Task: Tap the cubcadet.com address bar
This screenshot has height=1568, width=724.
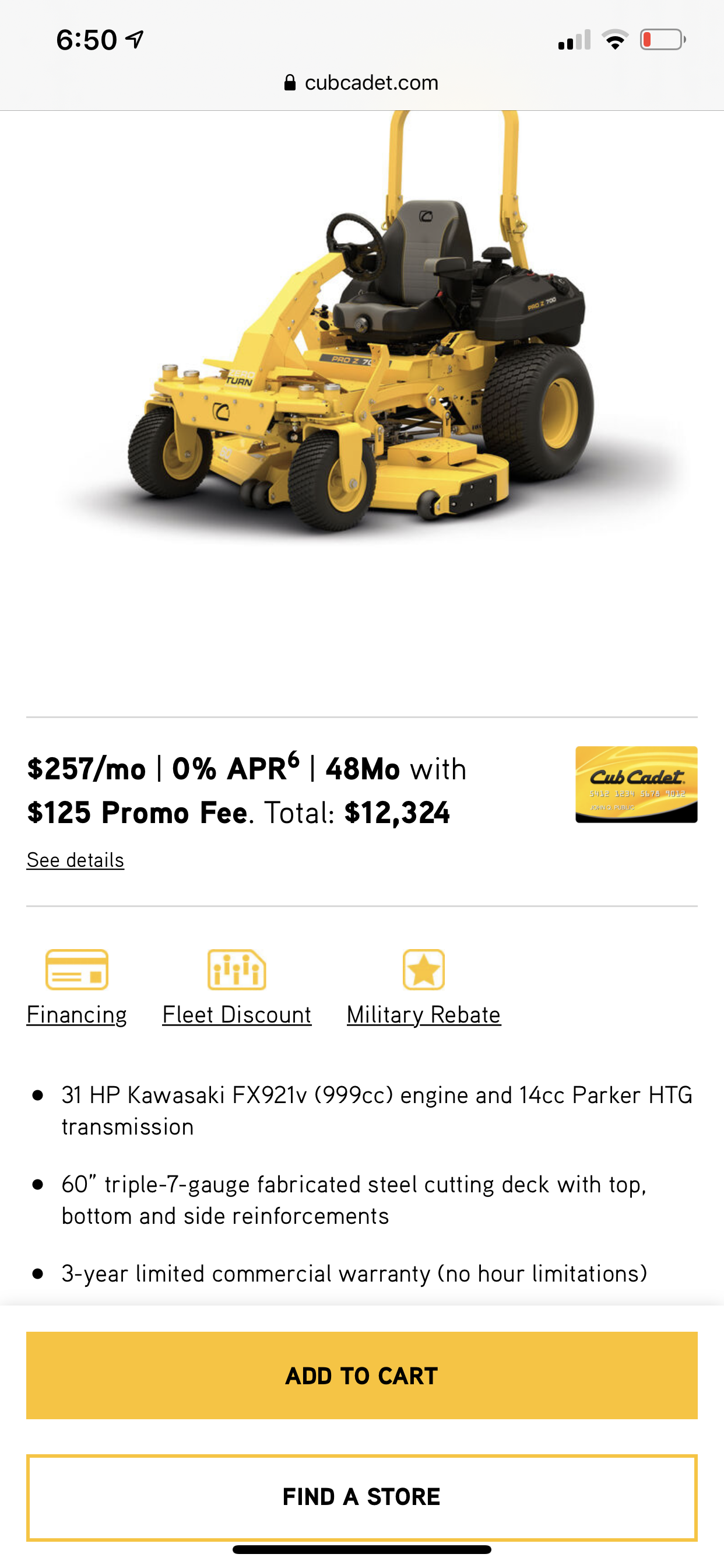Action: (361, 83)
